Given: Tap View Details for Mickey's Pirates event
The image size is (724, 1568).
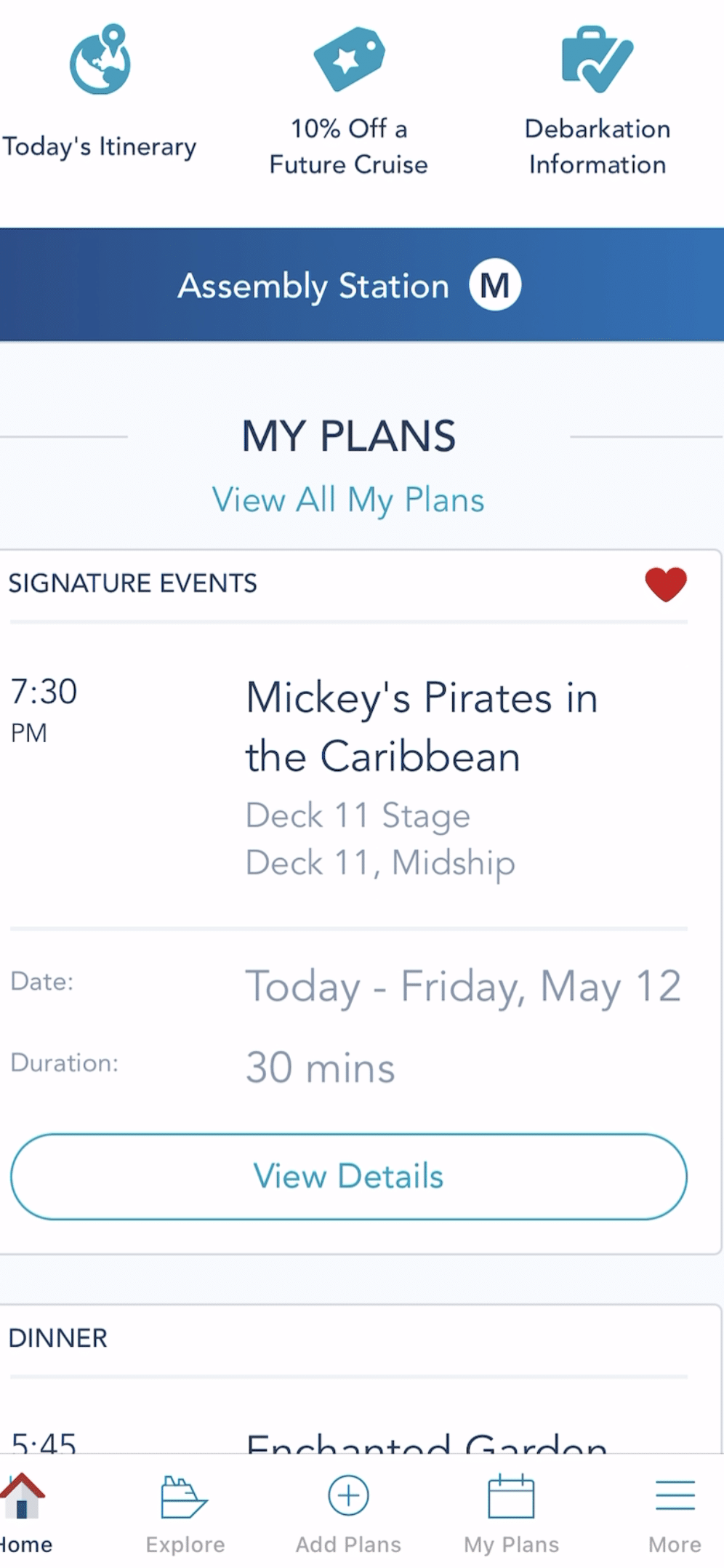Looking at the screenshot, I should tap(348, 1176).
